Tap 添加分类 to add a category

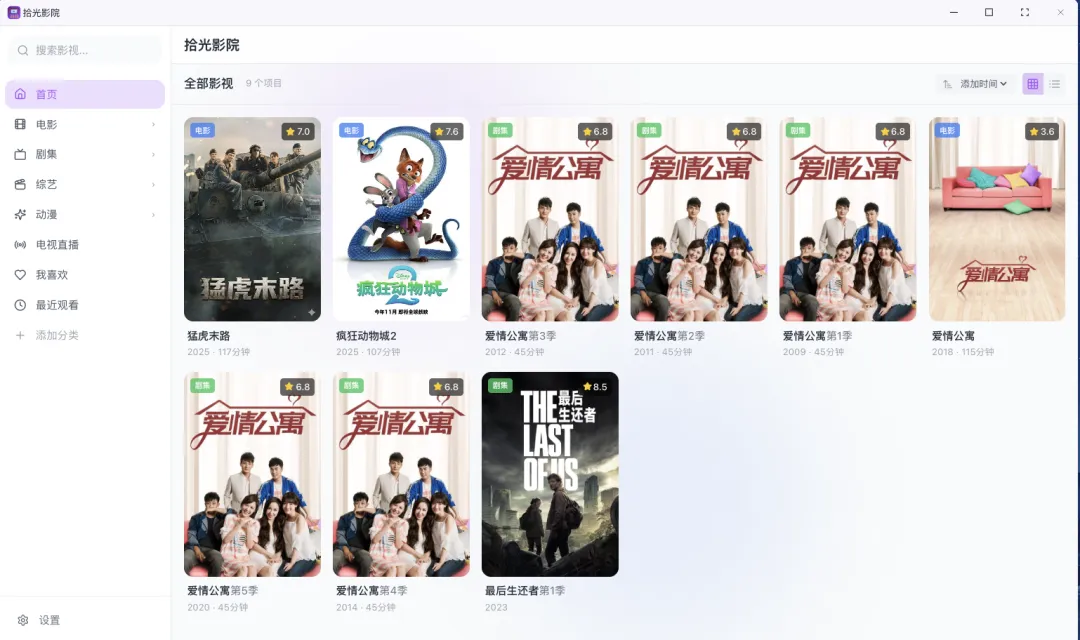pyautogui.click(x=85, y=335)
